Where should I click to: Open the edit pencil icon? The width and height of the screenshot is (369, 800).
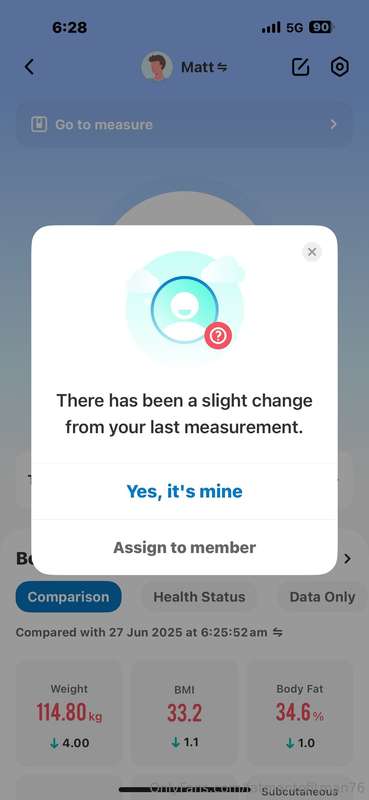[300, 67]
